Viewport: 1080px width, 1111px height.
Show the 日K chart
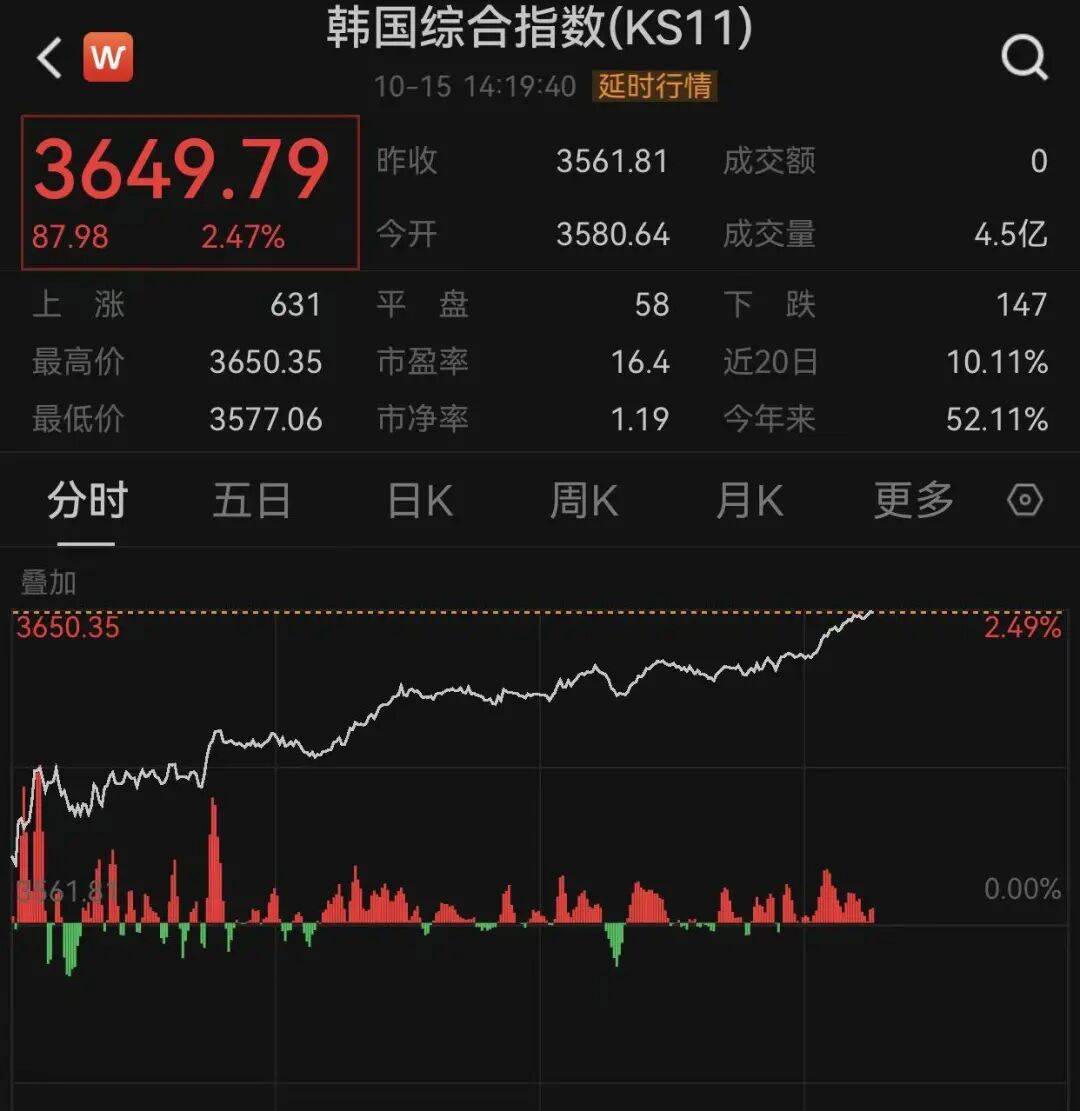[420, 500]
